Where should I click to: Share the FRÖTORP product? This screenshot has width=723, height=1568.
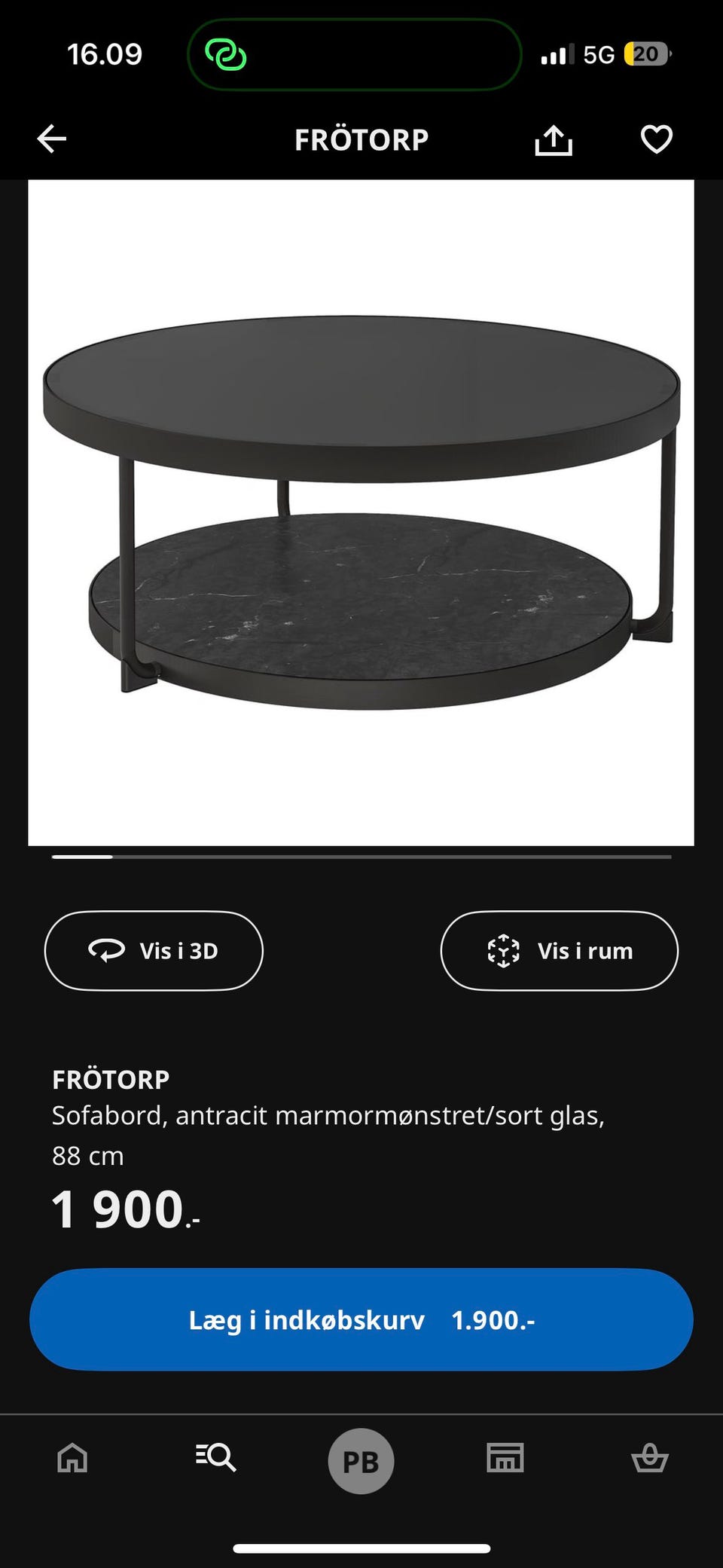pyautogui.click(x=554, y=139)
